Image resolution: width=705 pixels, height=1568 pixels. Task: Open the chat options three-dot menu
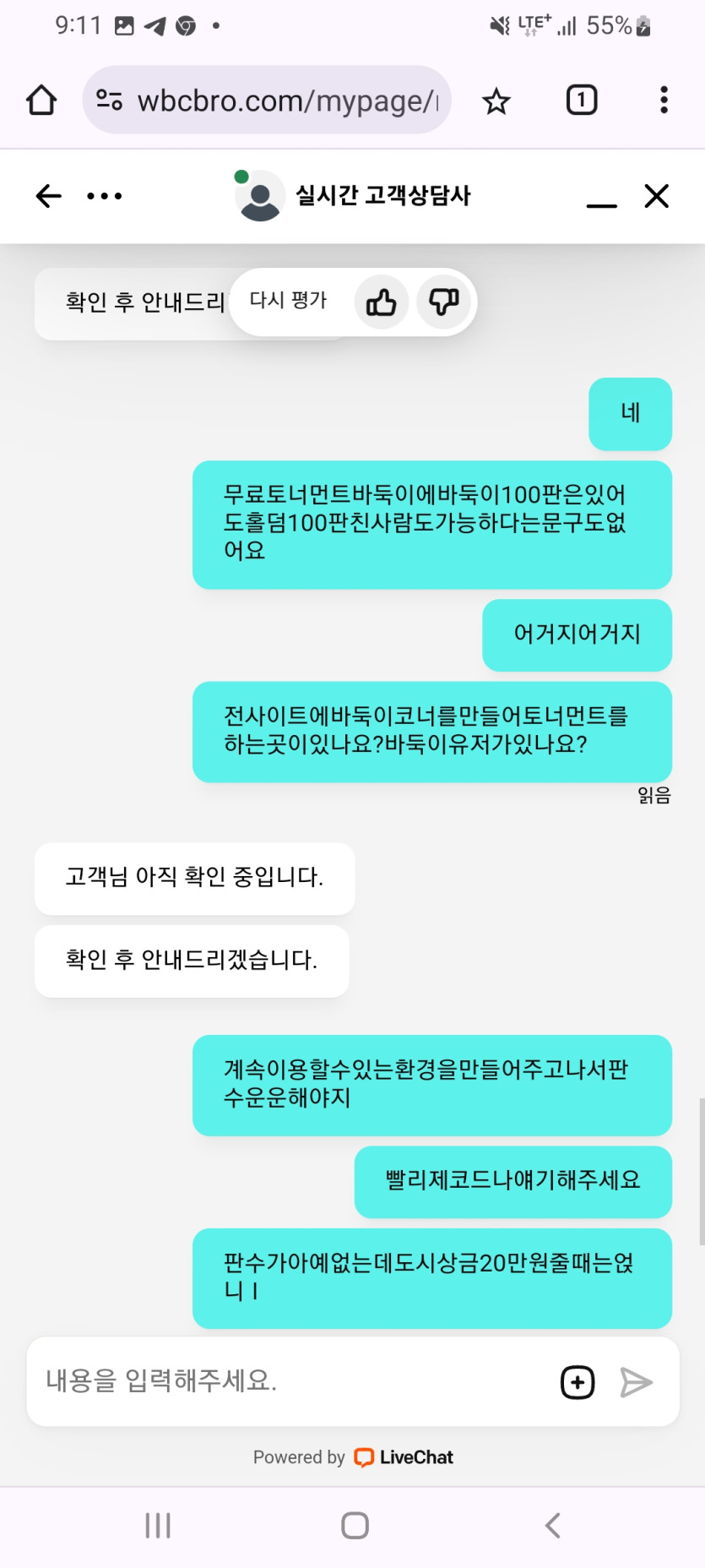[x=105, y=196]
